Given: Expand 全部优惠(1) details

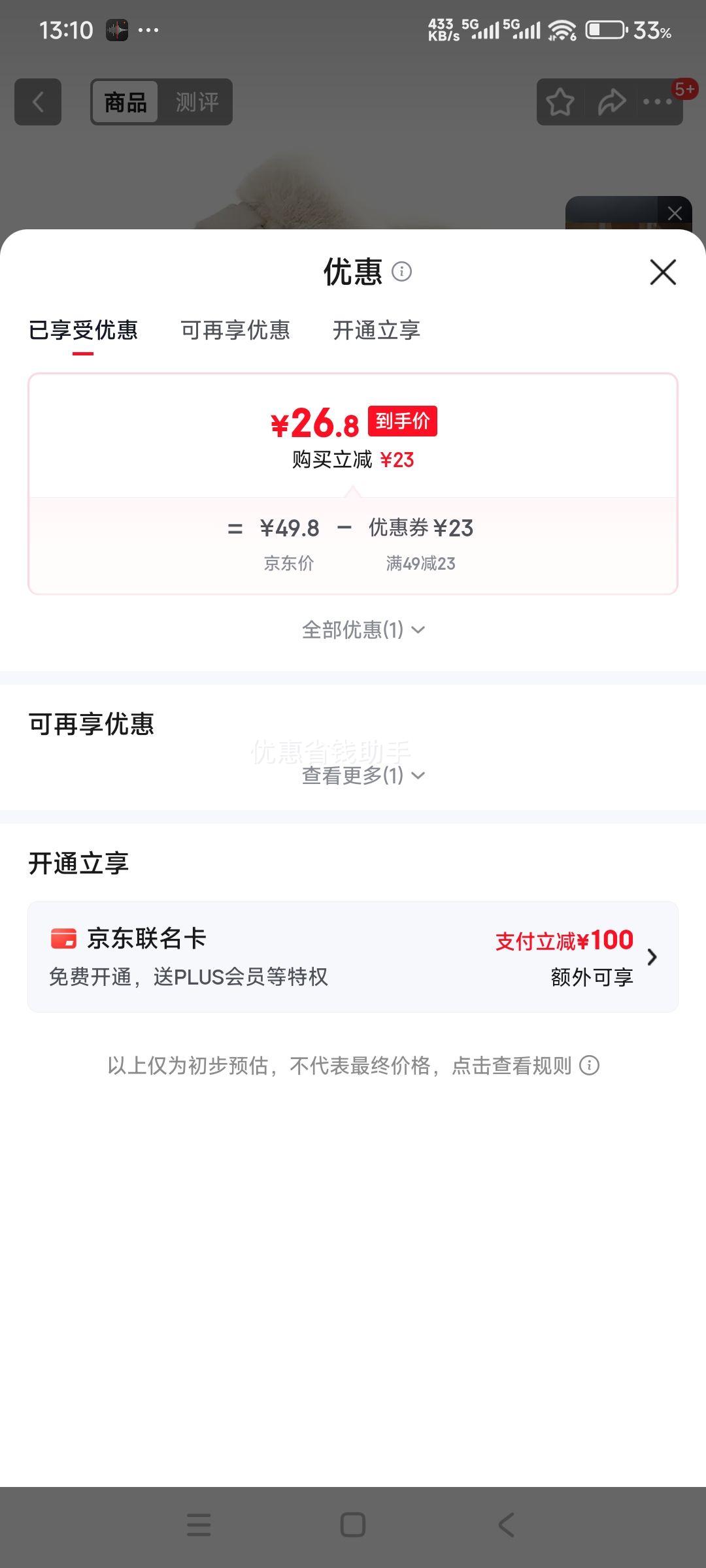Looking at the screenshot, I should click(362, 629).
